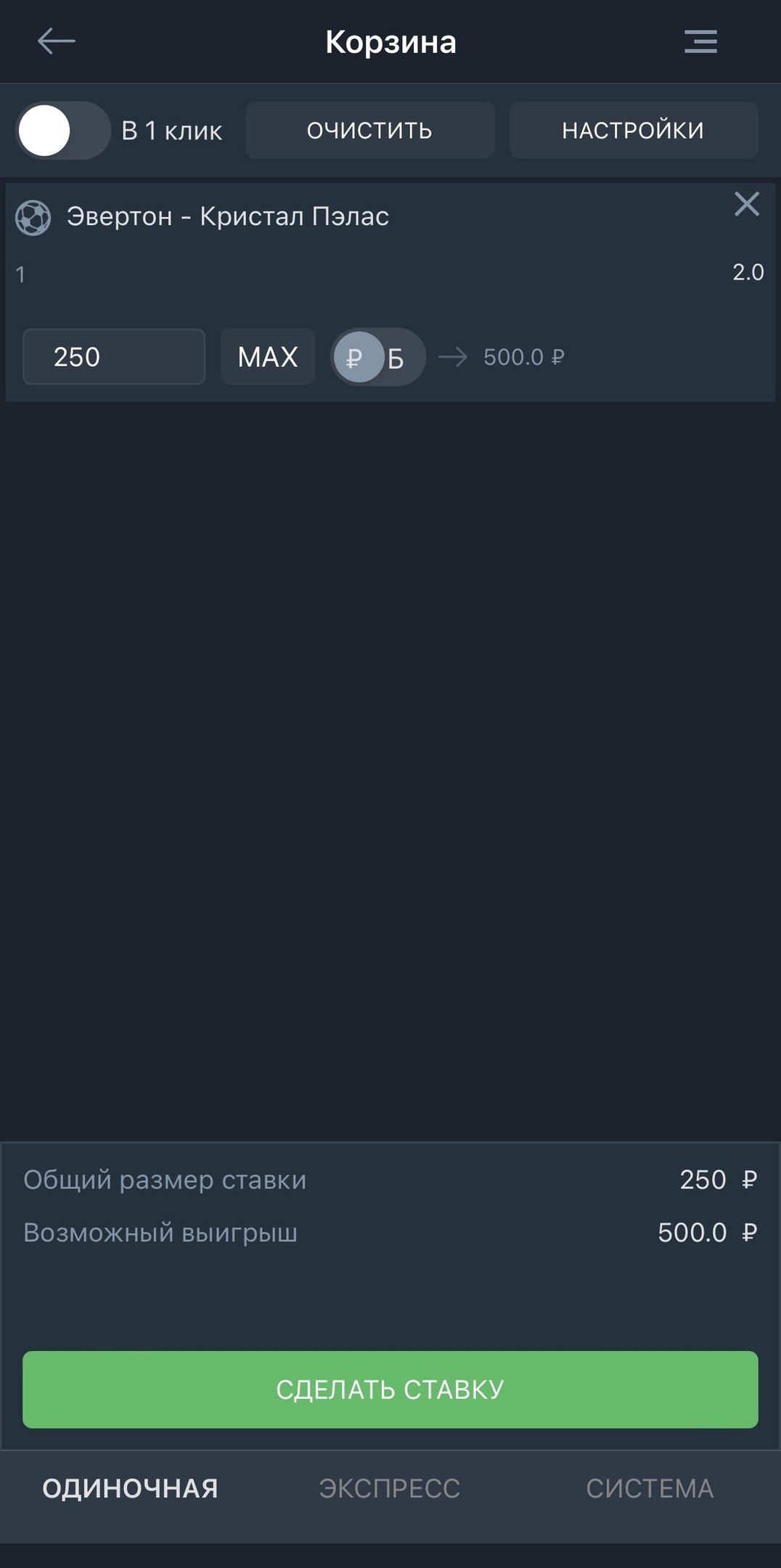
Task: Select the ОДИНОЧНАЯ tab
Action: [130, 1488]
